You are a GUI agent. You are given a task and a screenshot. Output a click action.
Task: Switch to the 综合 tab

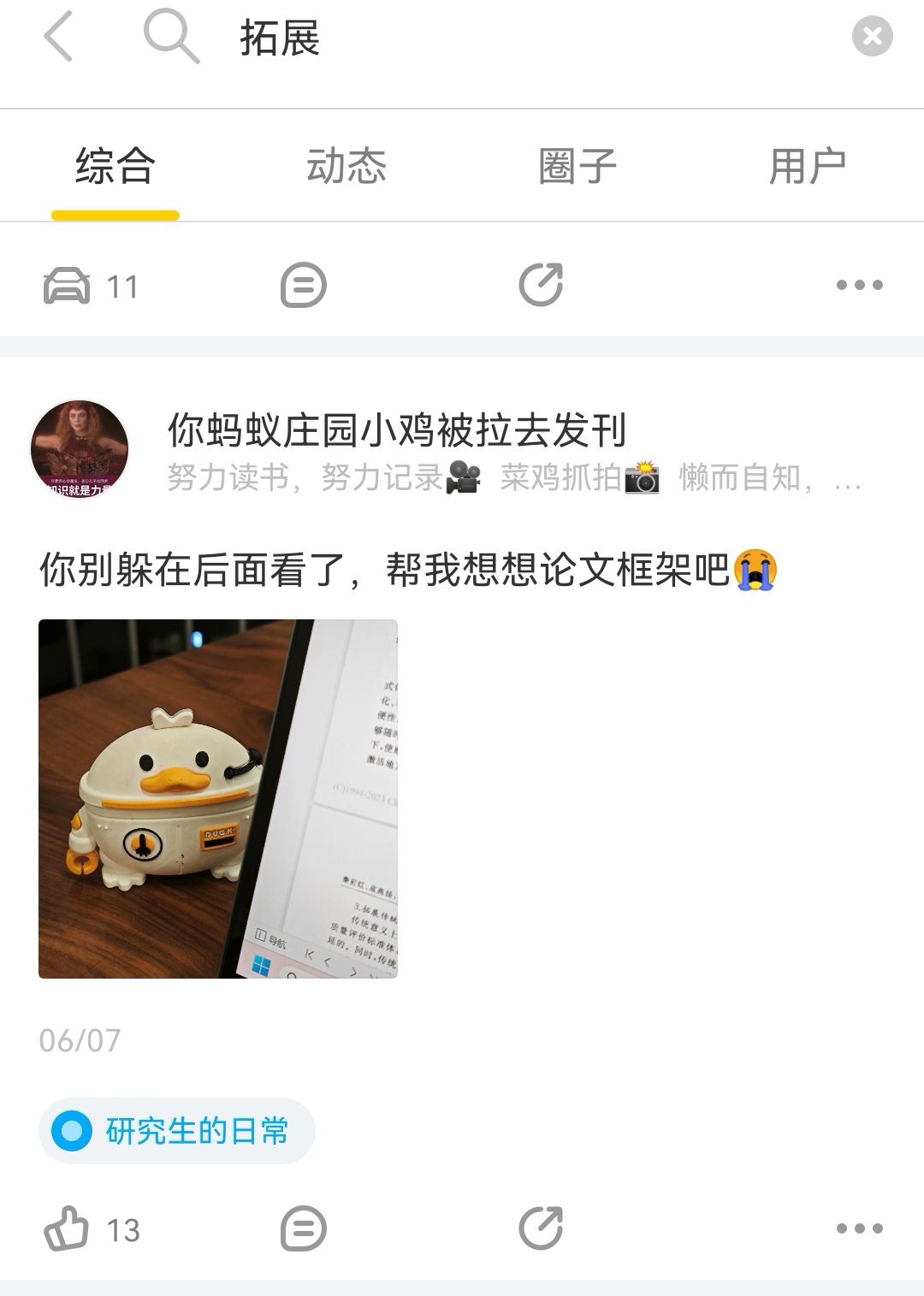point(115,166)
